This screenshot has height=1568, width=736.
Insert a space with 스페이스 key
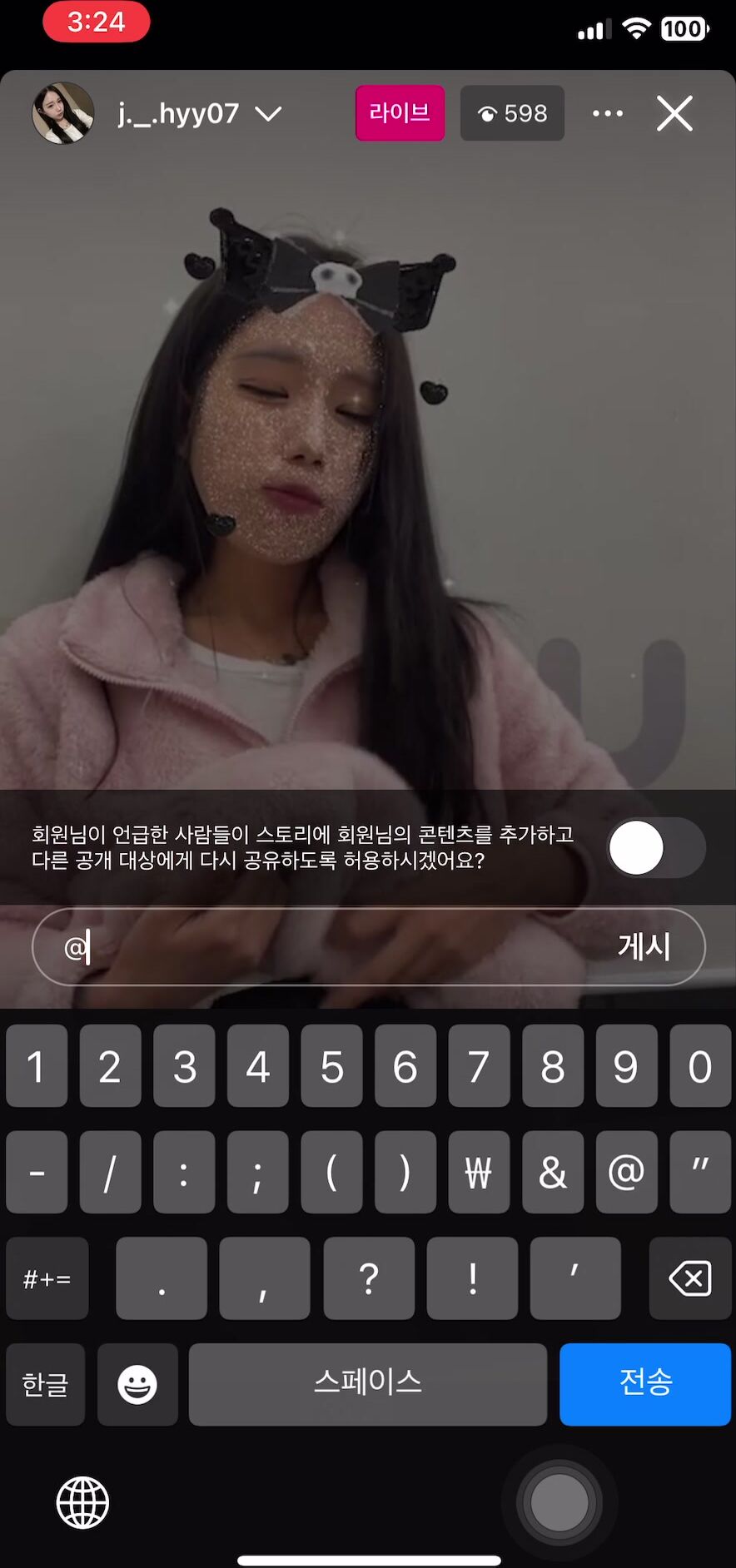(368, 1384)
